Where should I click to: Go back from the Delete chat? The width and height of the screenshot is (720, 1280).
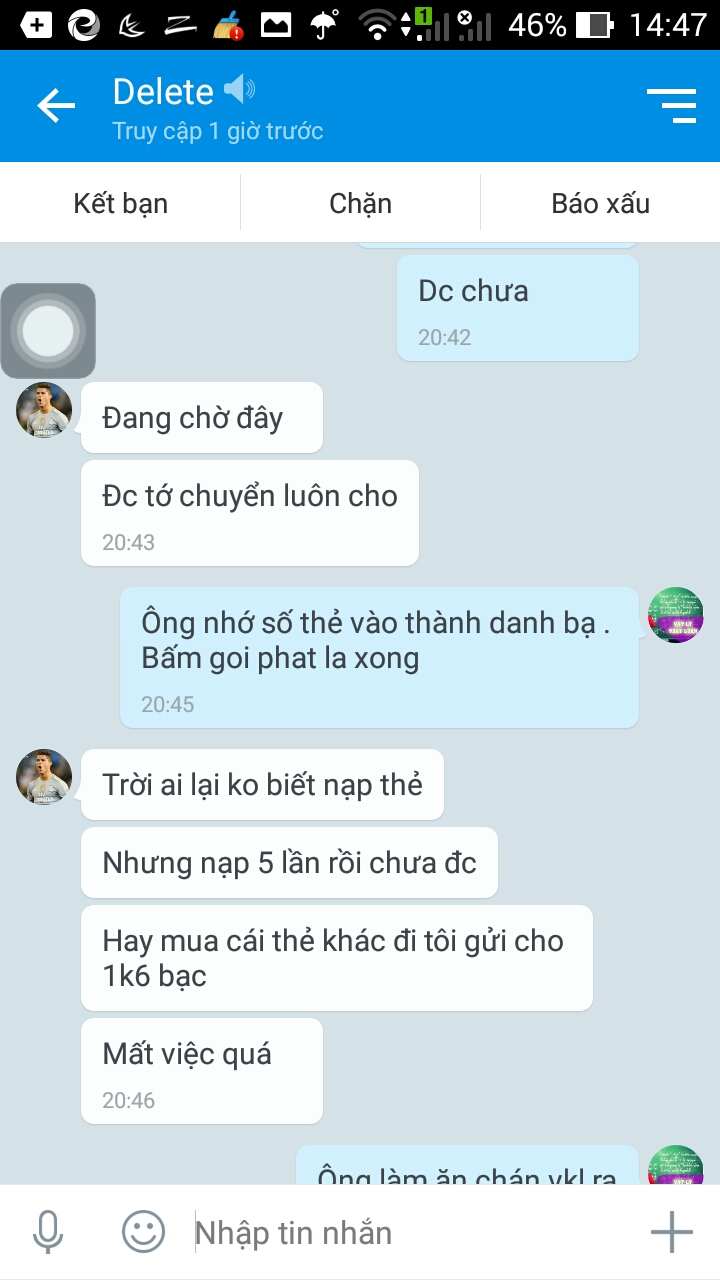point(56,106)
